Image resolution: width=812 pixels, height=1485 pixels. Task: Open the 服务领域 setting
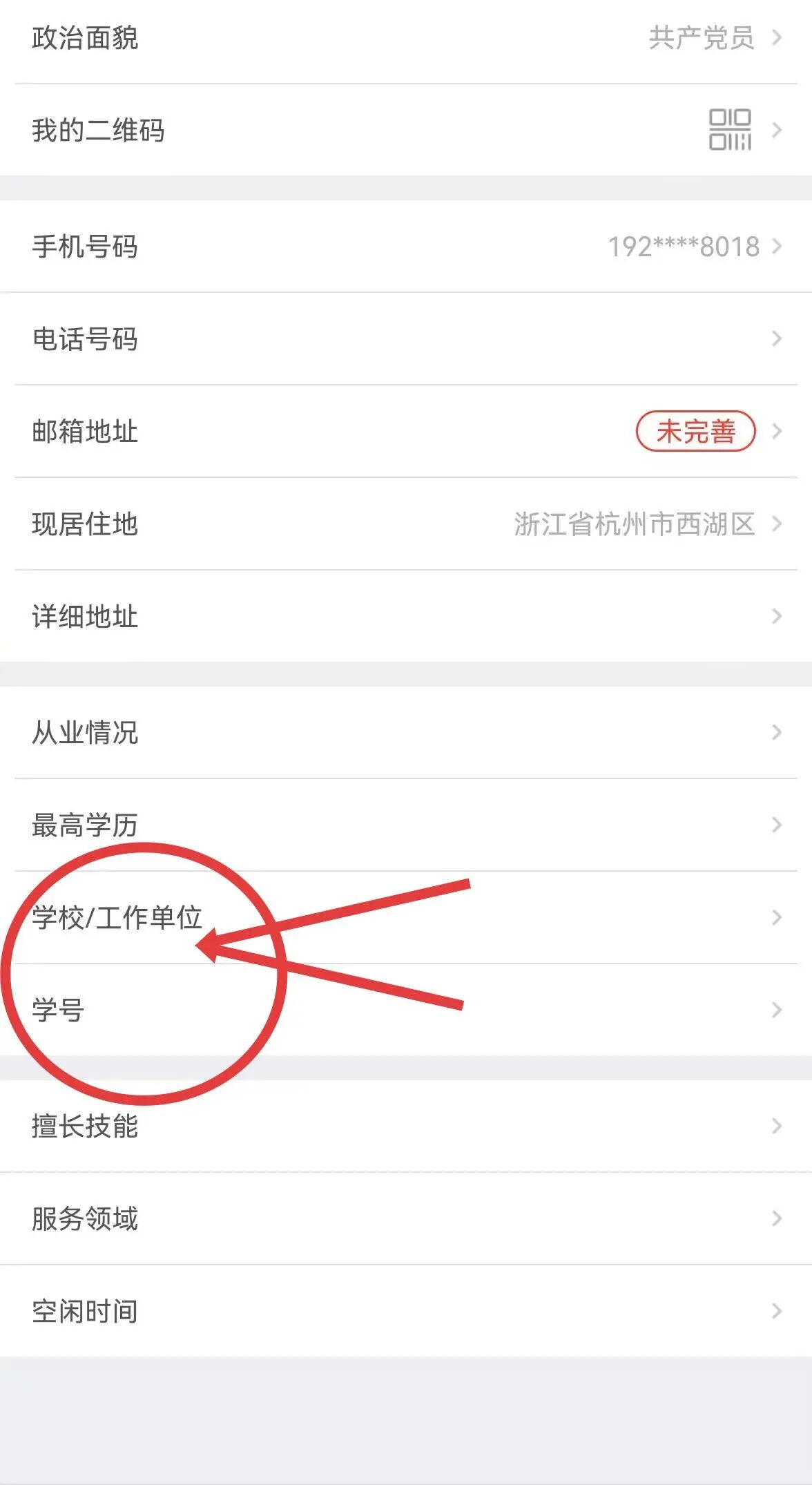pos(406,1219)
